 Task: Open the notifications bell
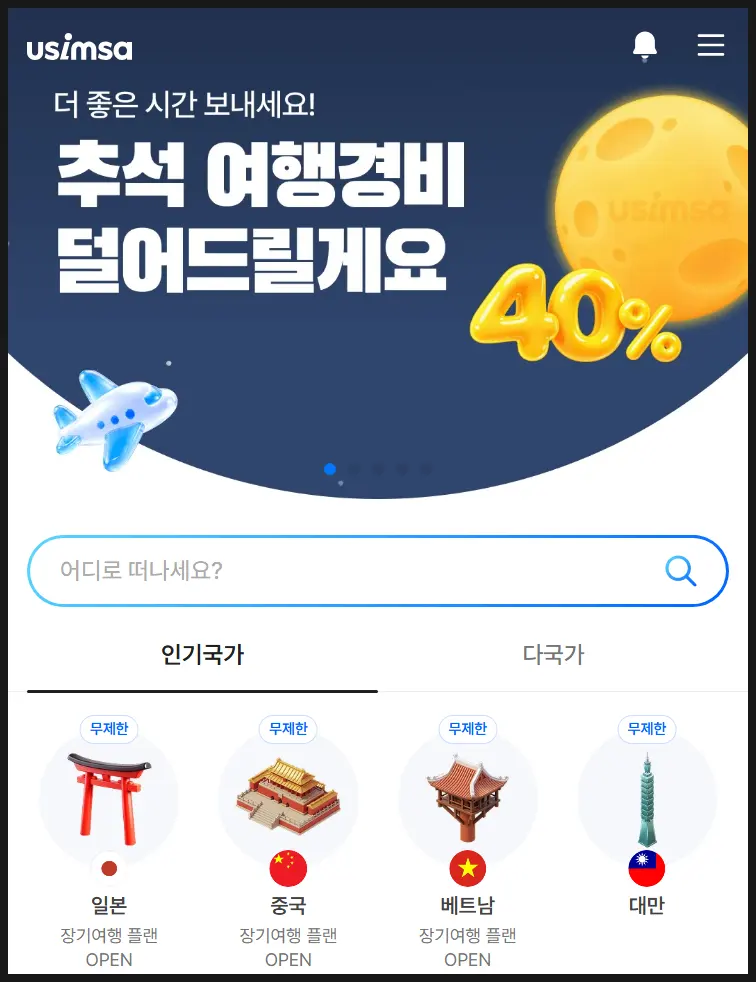coord(645,46)
